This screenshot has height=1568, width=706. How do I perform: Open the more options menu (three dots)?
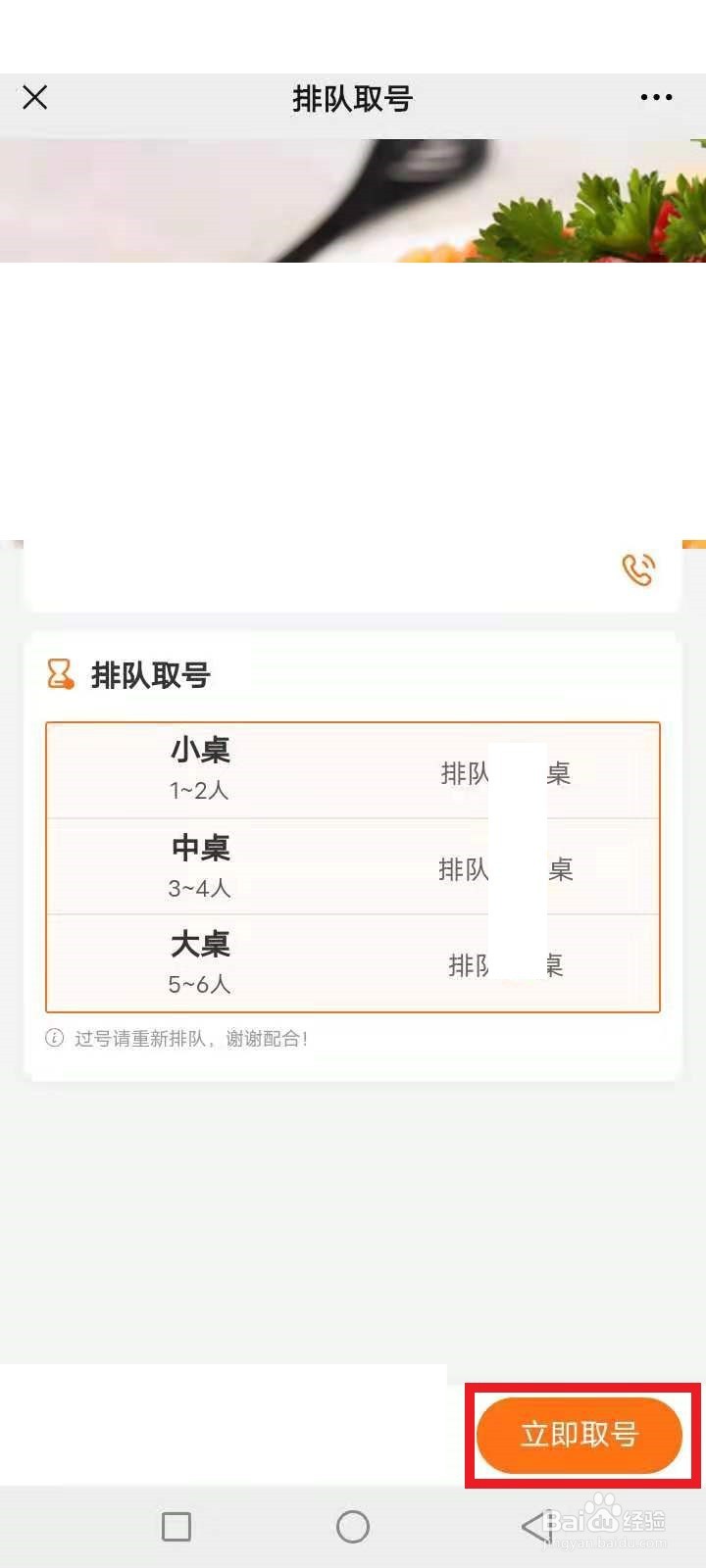coord(655,97)
